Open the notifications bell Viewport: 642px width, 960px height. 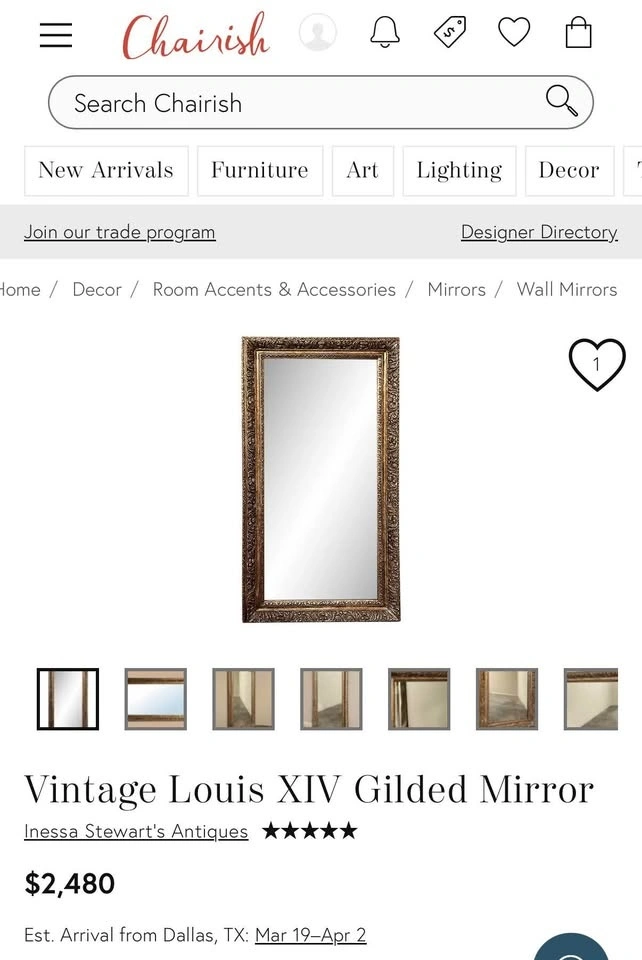click(385, 33)
